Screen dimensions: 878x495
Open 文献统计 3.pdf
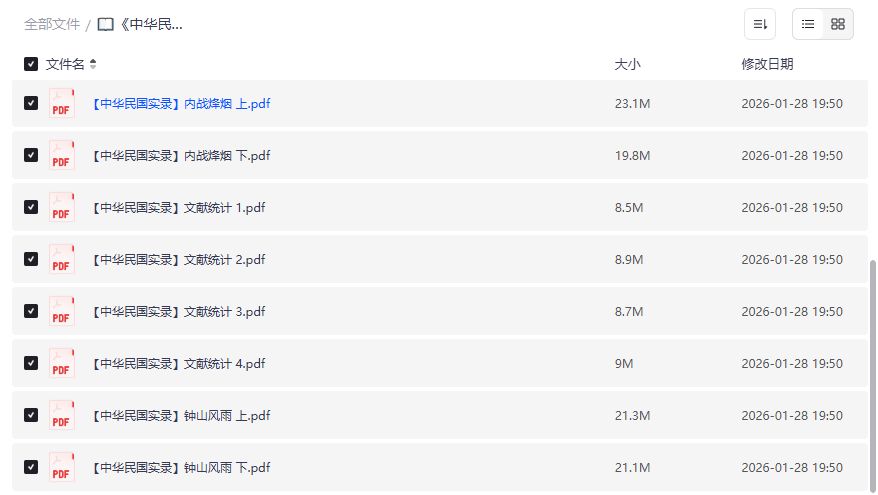click(178, 312)
